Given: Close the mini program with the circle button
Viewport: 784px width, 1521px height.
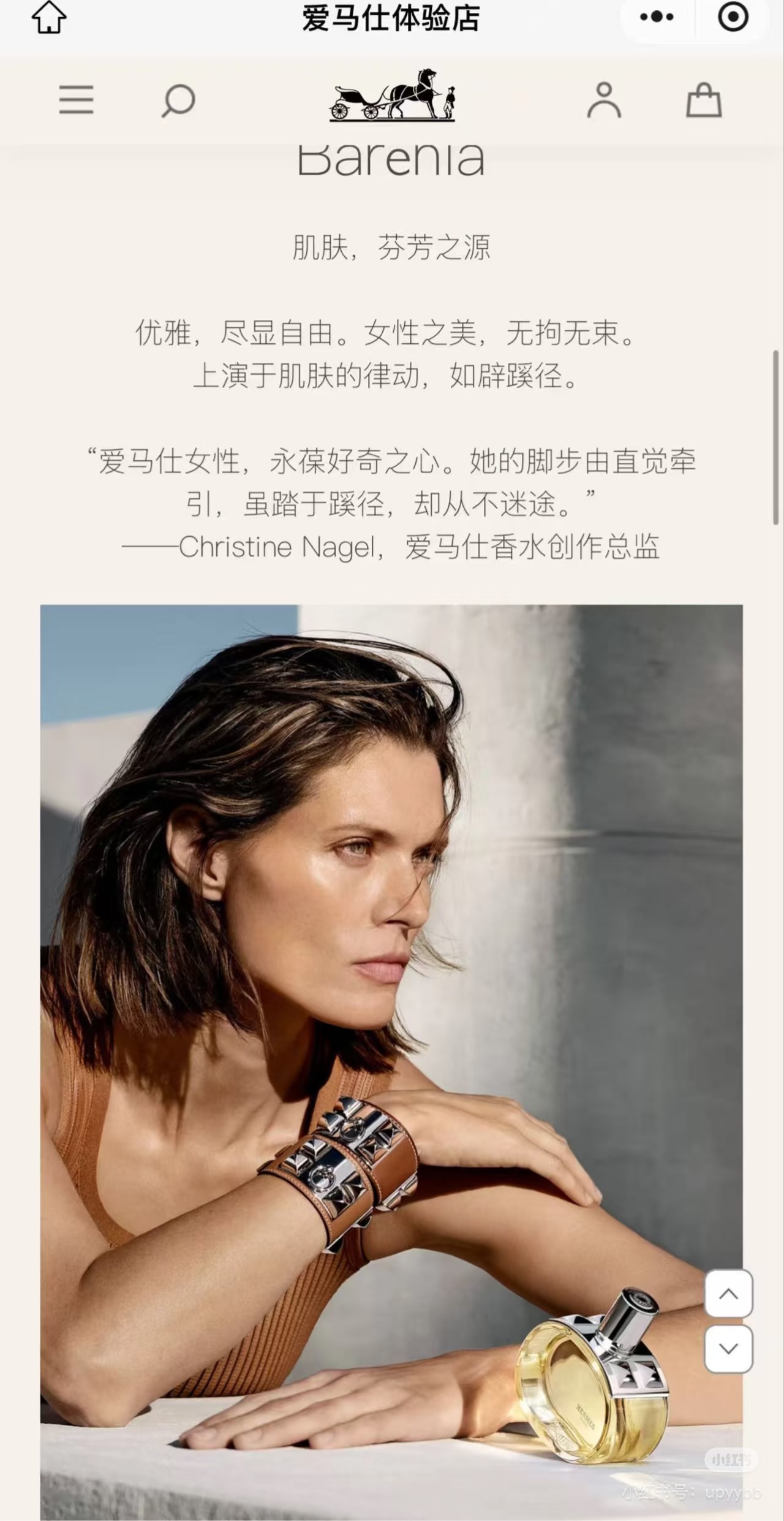Looking at the screenshot, I should point(733,18).
